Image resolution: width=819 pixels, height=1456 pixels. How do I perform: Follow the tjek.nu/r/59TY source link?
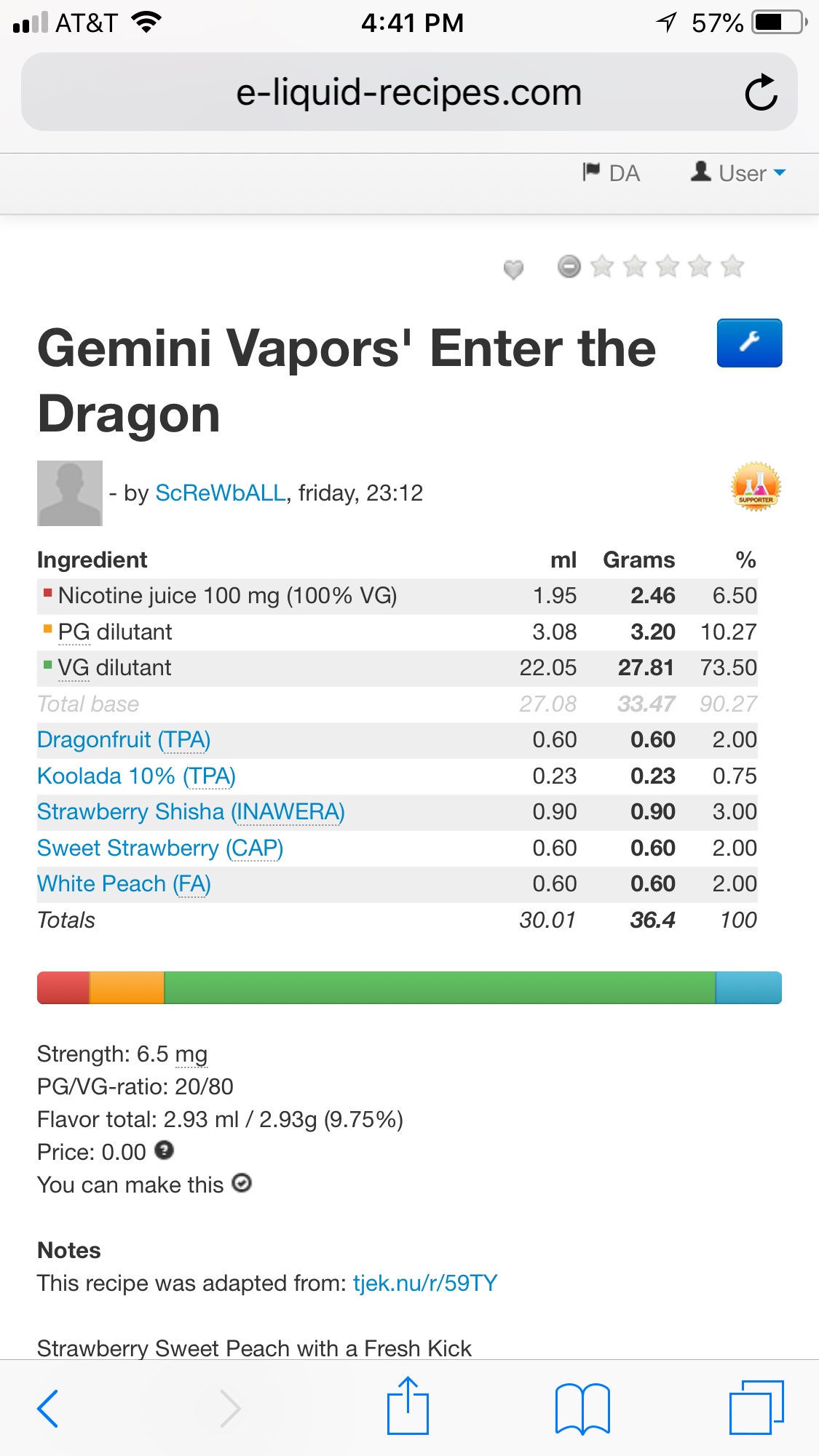(x=425, y=1283)
